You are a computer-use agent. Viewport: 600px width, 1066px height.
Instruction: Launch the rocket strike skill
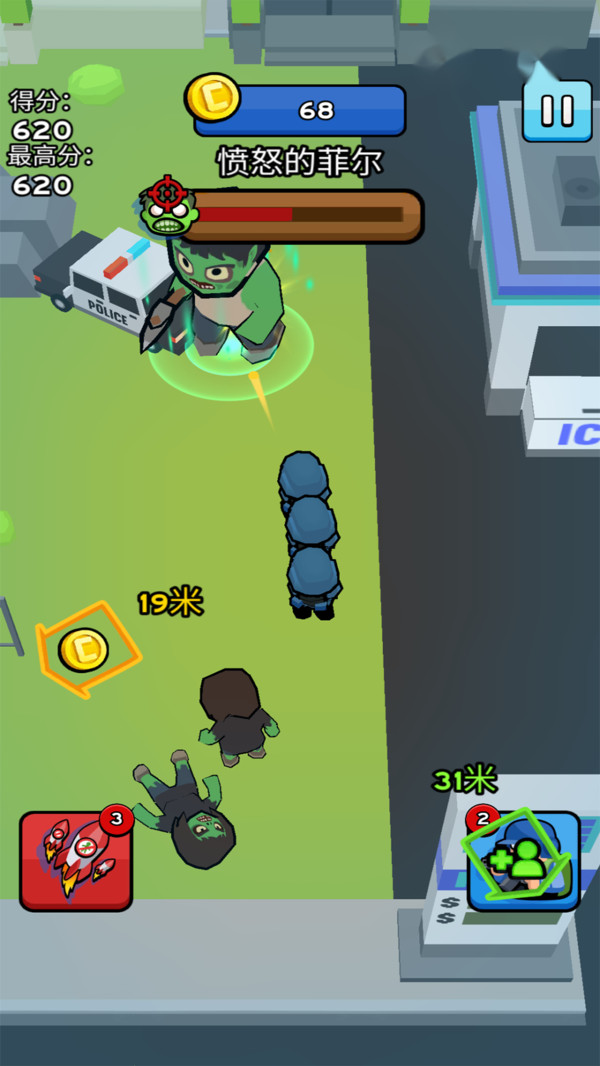coord(76,860)
